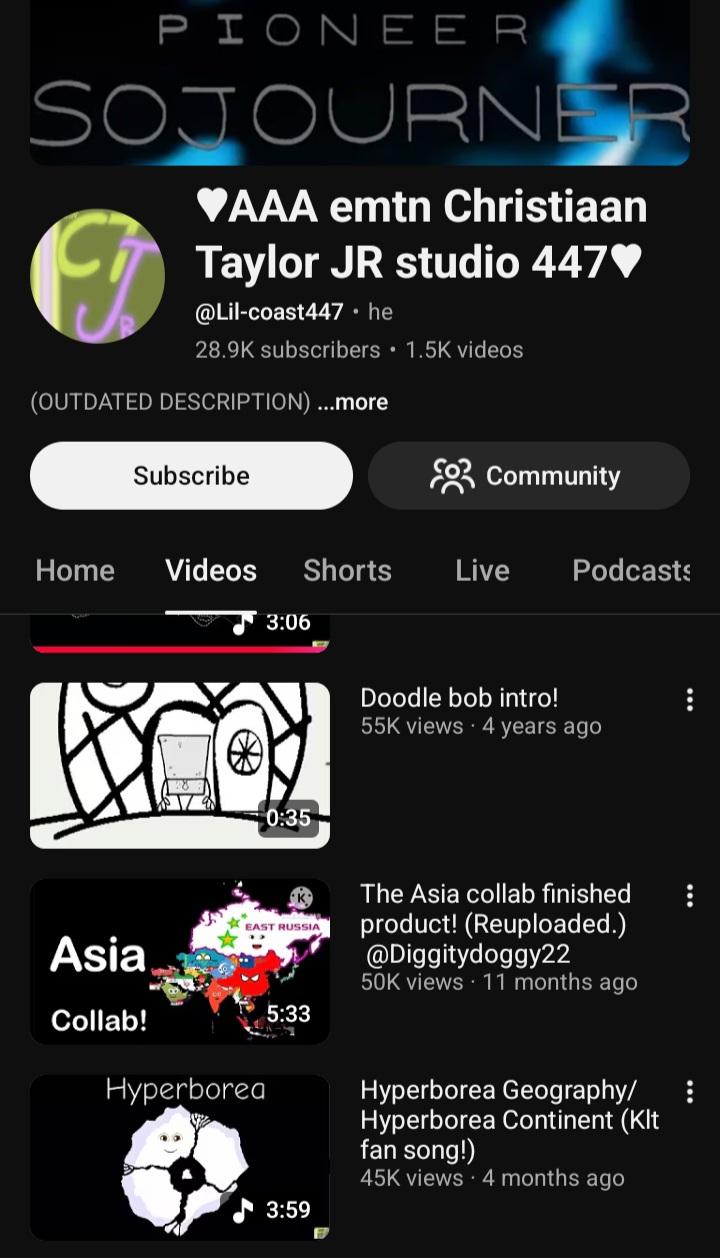Open options for Hyperborea Geography video
Screen dimensions: 720x1258
point(689,1092)
